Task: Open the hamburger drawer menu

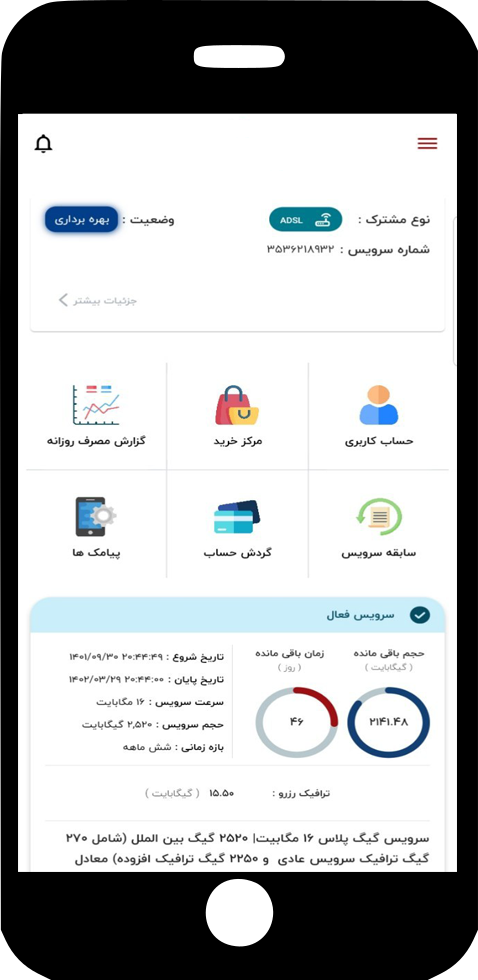Action: (x=427, y=144)
